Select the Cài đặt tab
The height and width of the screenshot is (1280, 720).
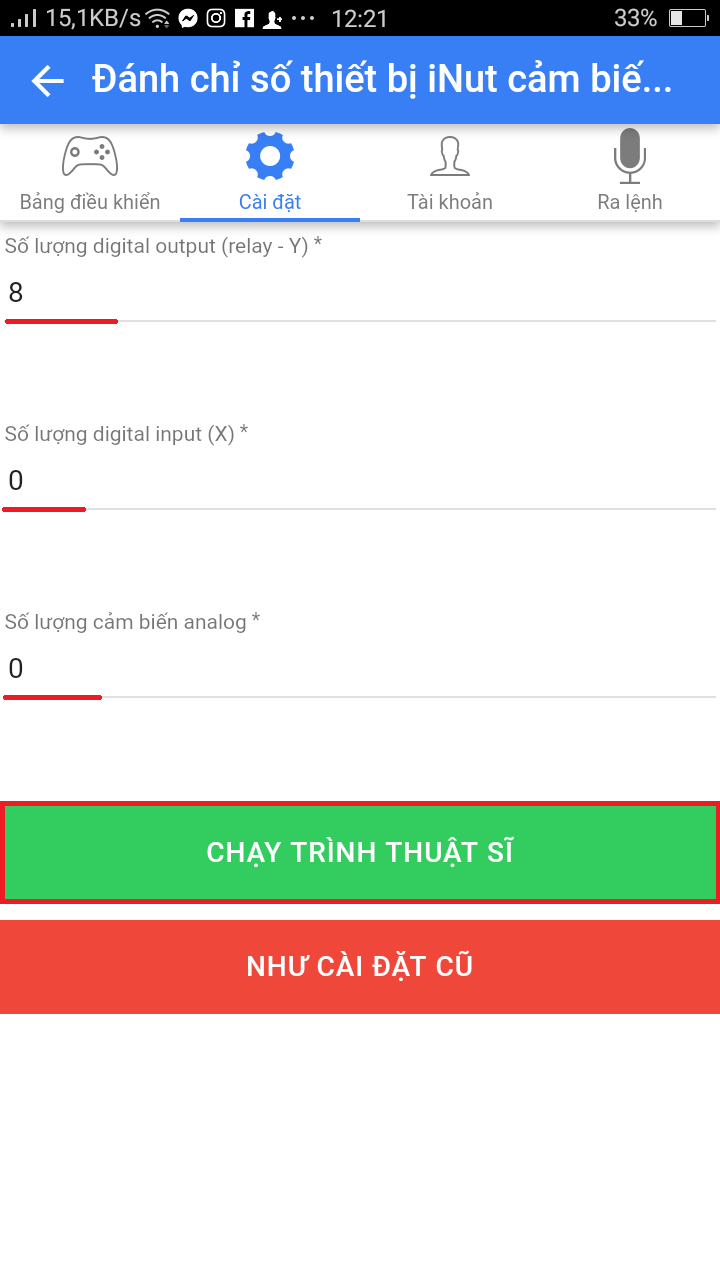[x=270, y=174]
